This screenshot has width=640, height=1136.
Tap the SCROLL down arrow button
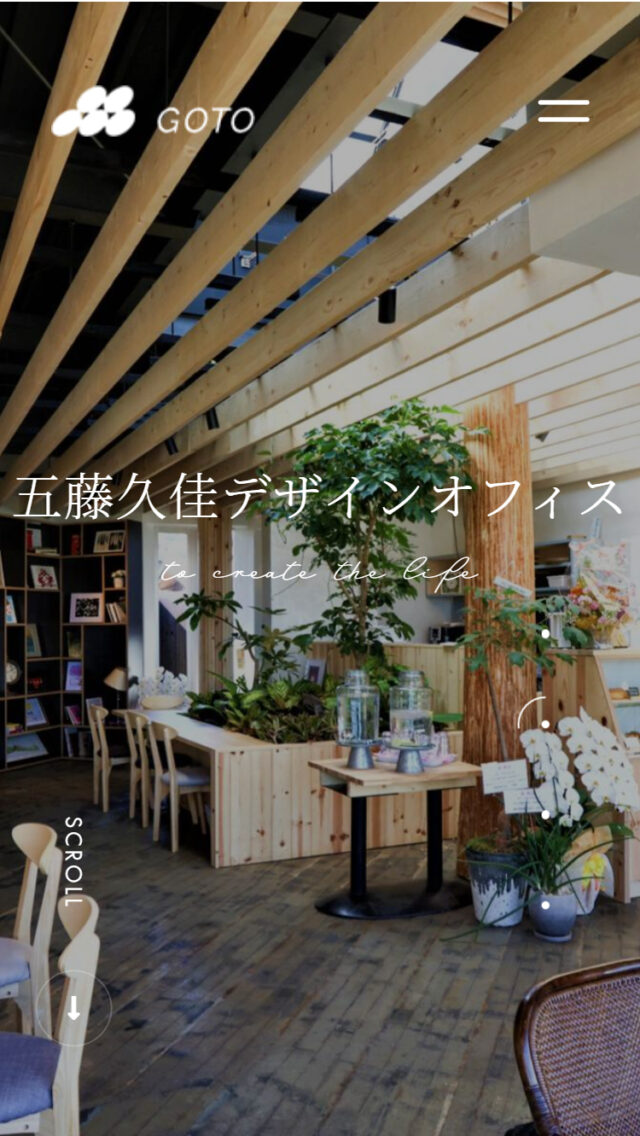[73, 1008]
